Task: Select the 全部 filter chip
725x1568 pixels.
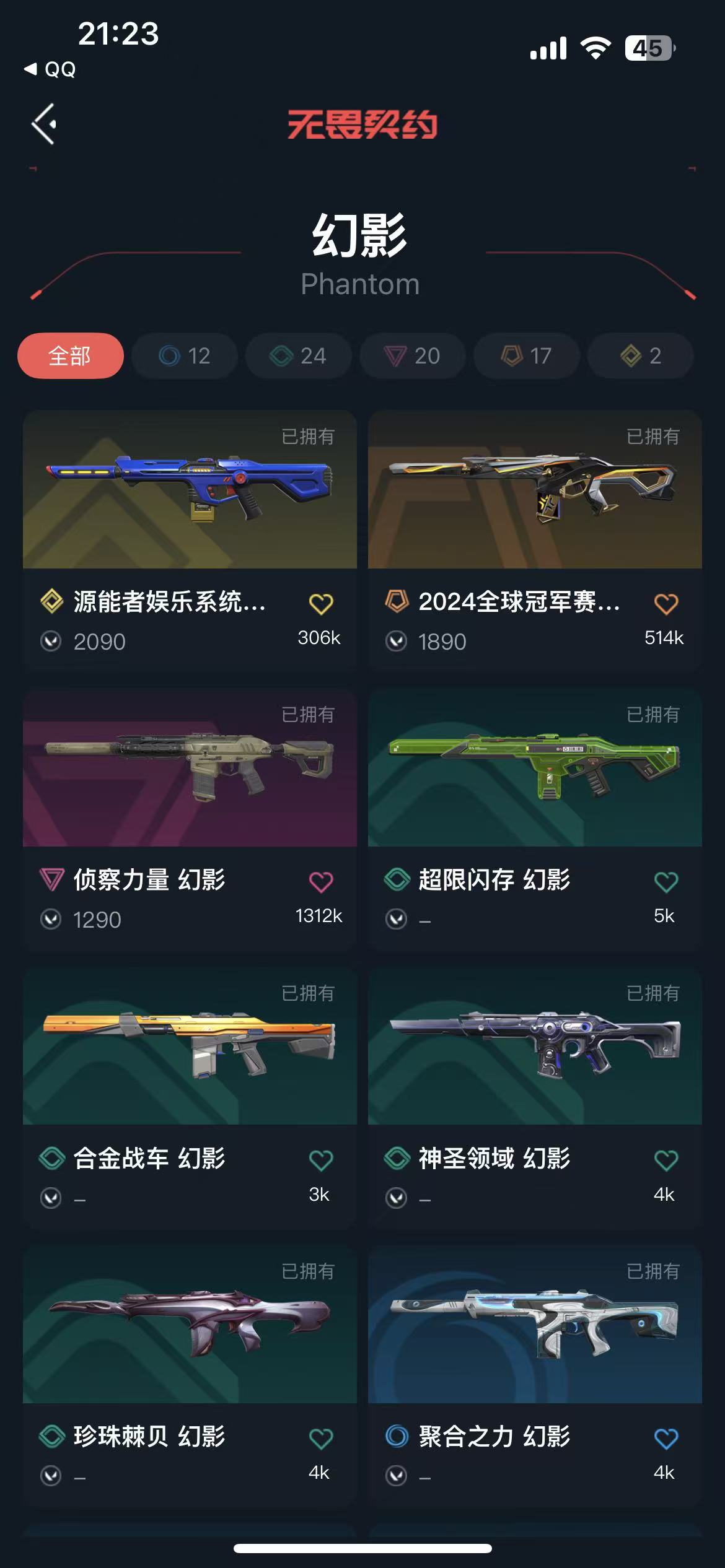Action: click(70, 355)
